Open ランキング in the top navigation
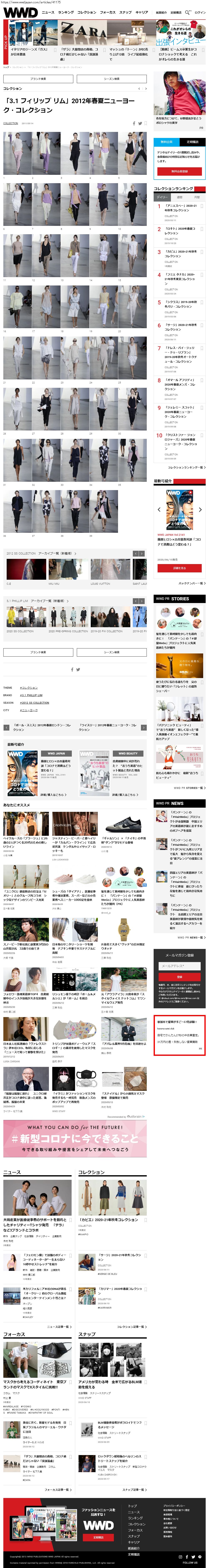 coord(66,12)
